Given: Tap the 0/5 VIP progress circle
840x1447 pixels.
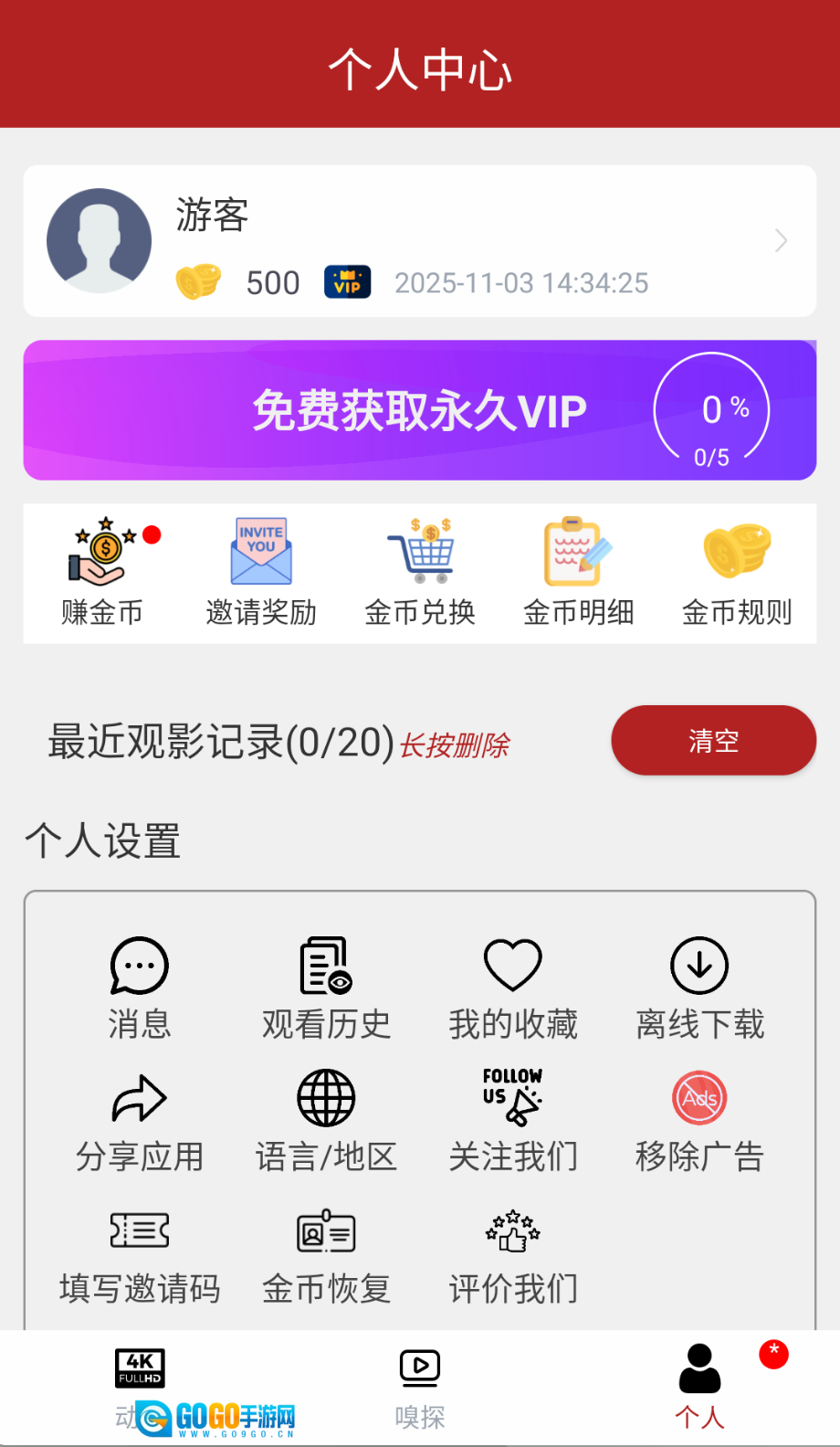Looking at the screenshot, I should pos(712,410).
